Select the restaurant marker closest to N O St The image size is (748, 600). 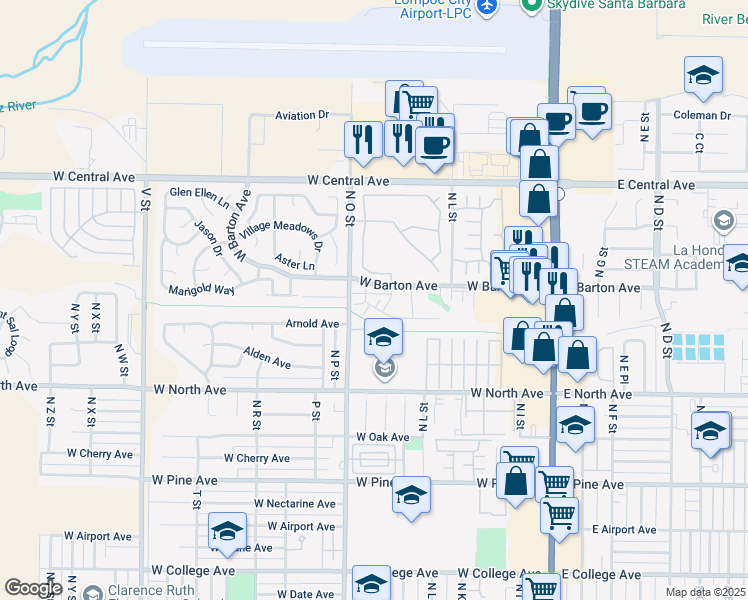pyautogui.click(x=362, y=139)
